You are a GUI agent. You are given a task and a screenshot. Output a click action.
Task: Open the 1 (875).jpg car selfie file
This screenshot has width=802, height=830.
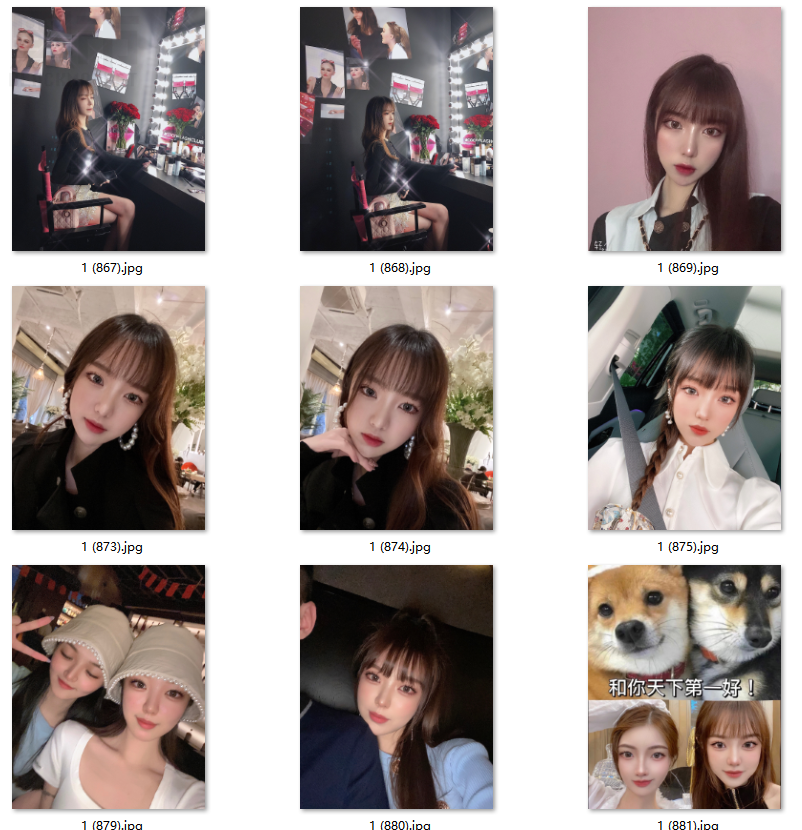click(x=684, y=408)
